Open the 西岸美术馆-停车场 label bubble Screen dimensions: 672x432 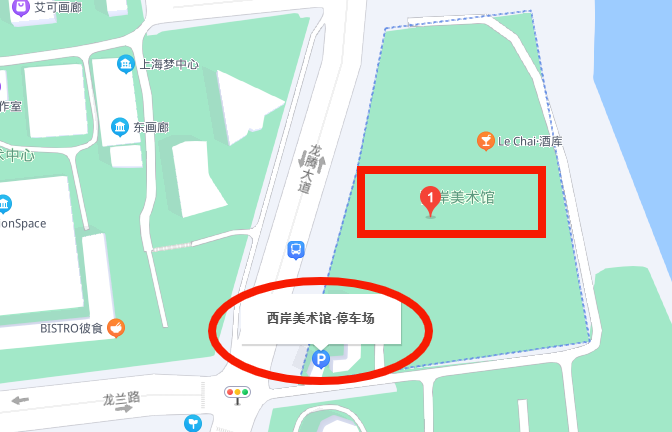click(320, 320)
